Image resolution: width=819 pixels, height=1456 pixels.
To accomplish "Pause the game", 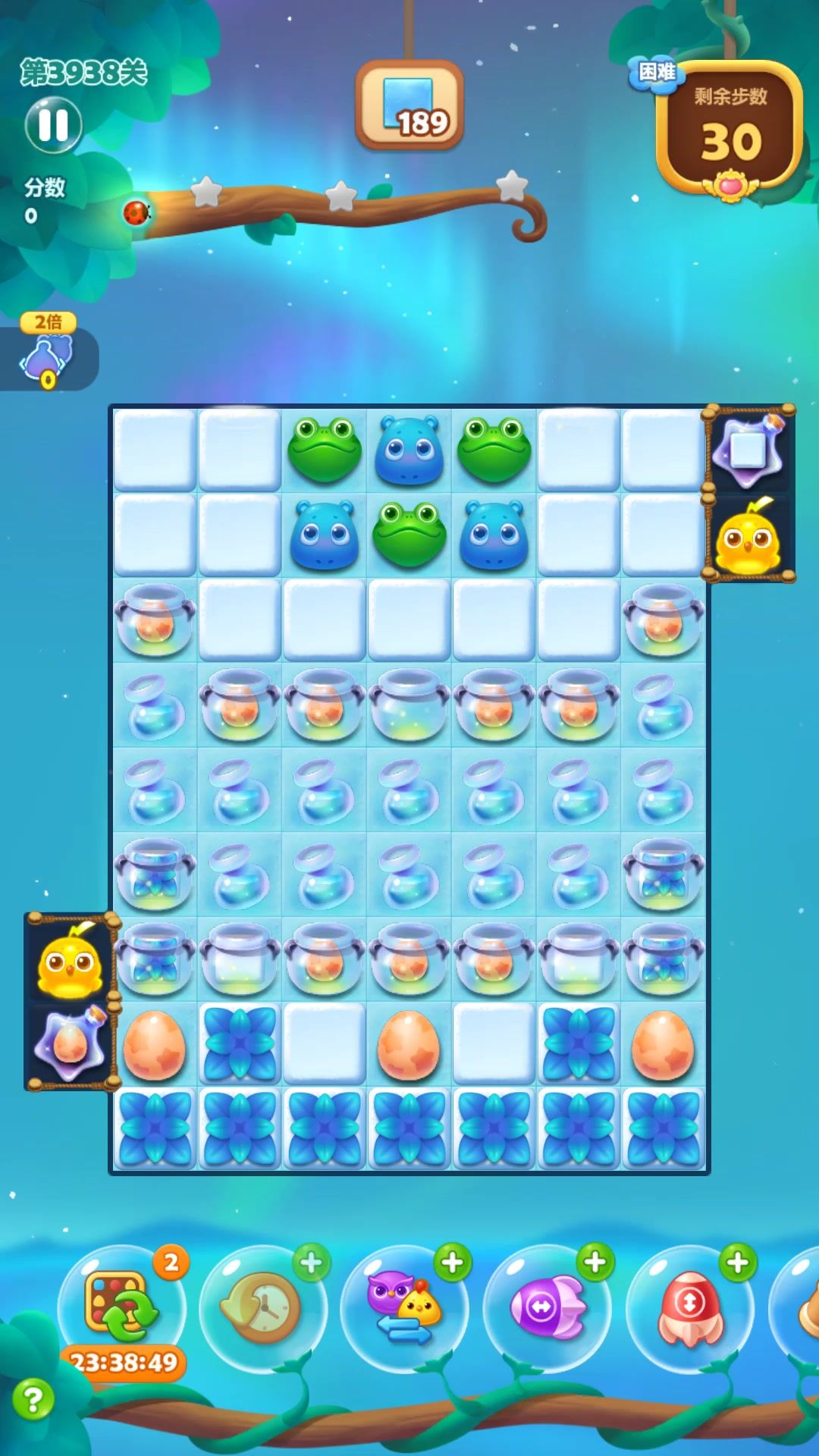I will point(53,125).
